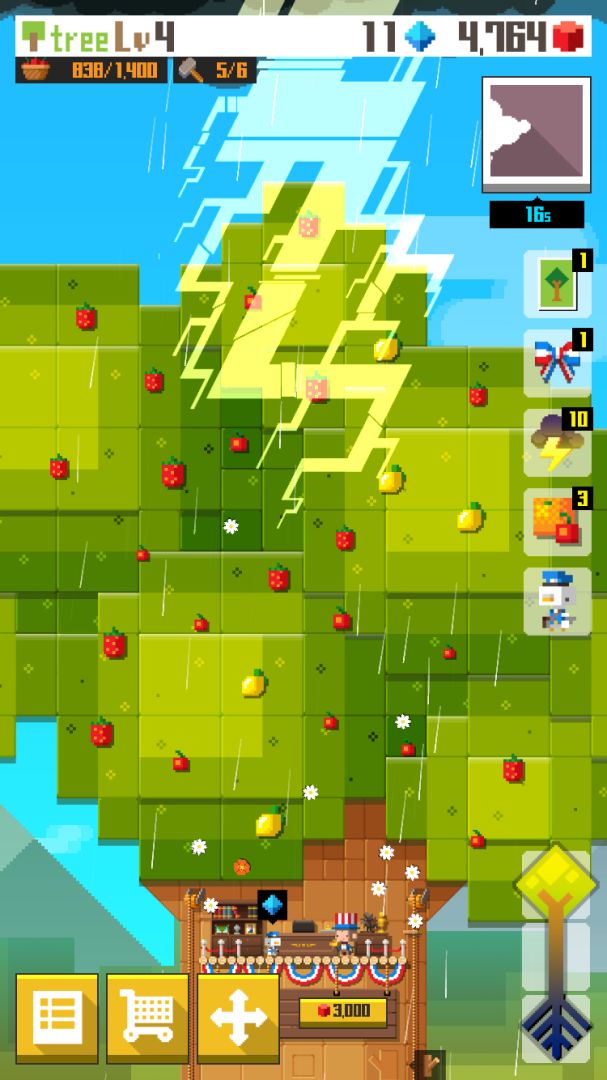
Task: Select the sailor duck character icon
Action: point(557,602)
